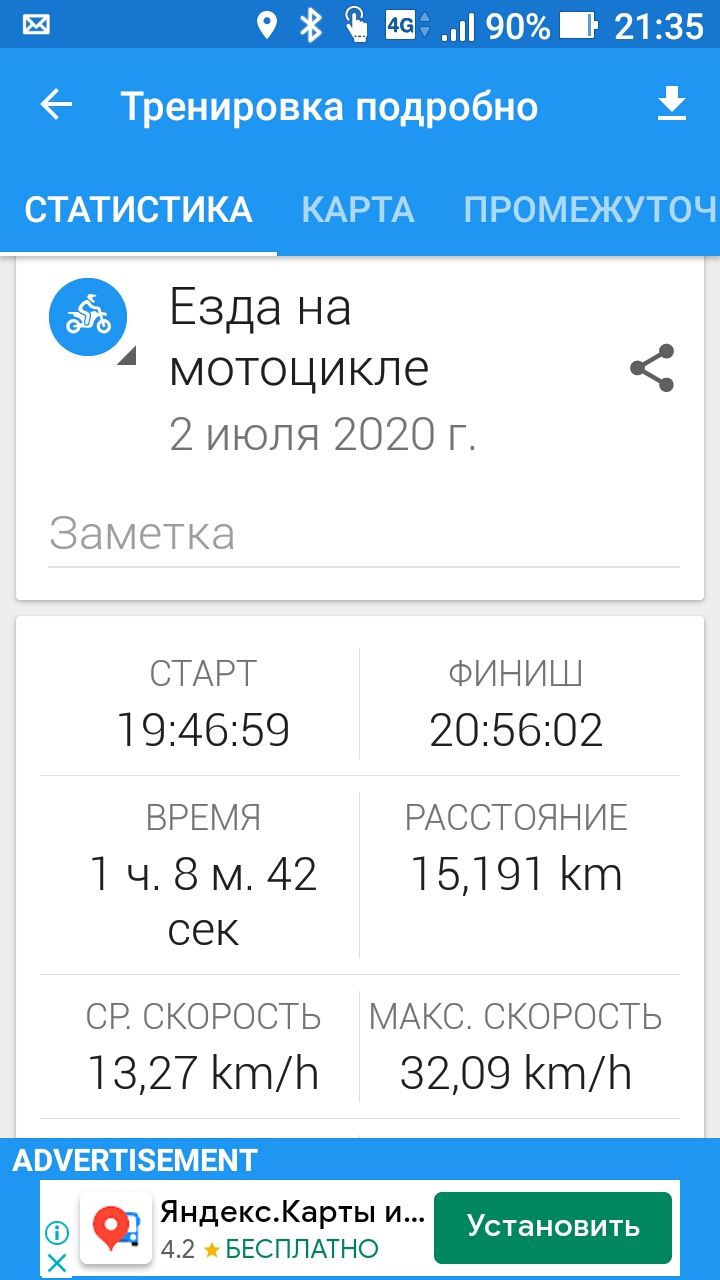Viewport: 720px width, 1280px height.
Task: Go back using the arrow icon
Action: pos(57,106)
